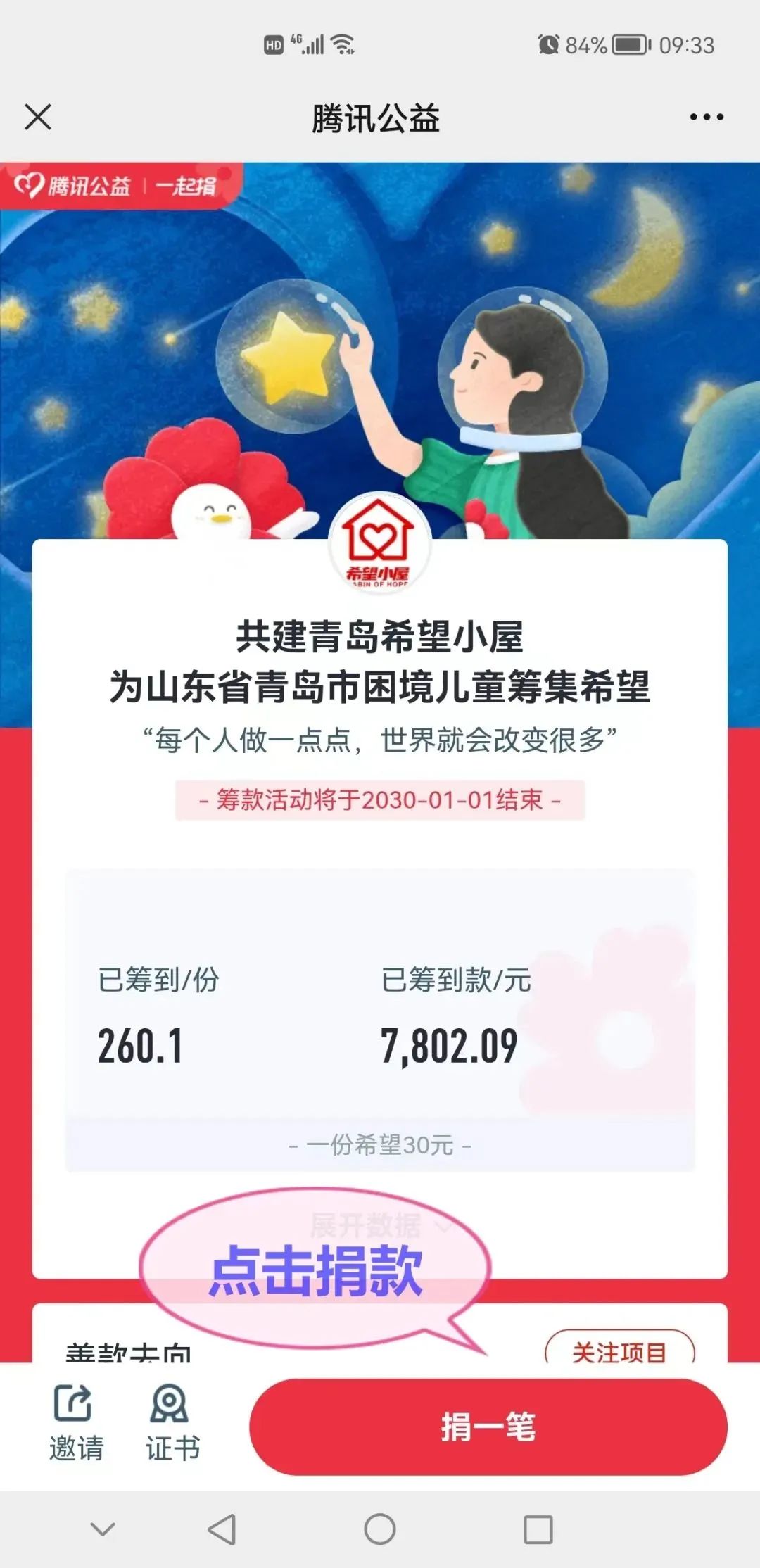Open 邀请 to invite friends
This screenshot has width=760, height=1568.
[75, 1422]
